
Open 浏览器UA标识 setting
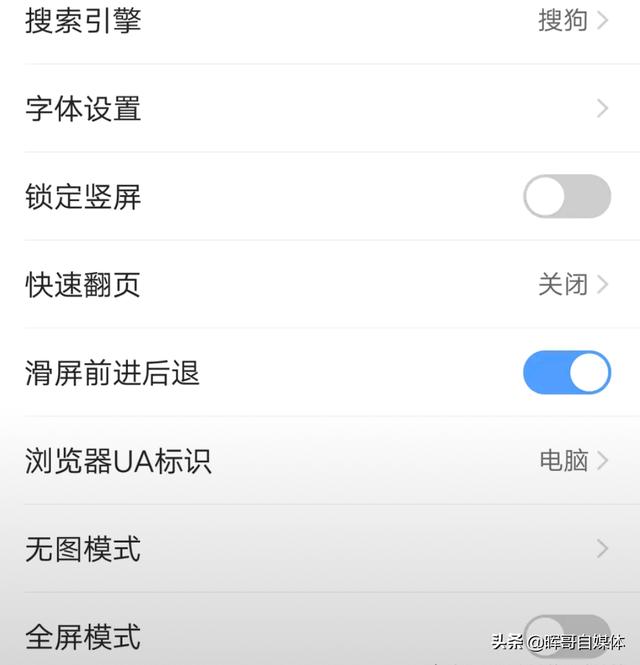pos(320,461)
